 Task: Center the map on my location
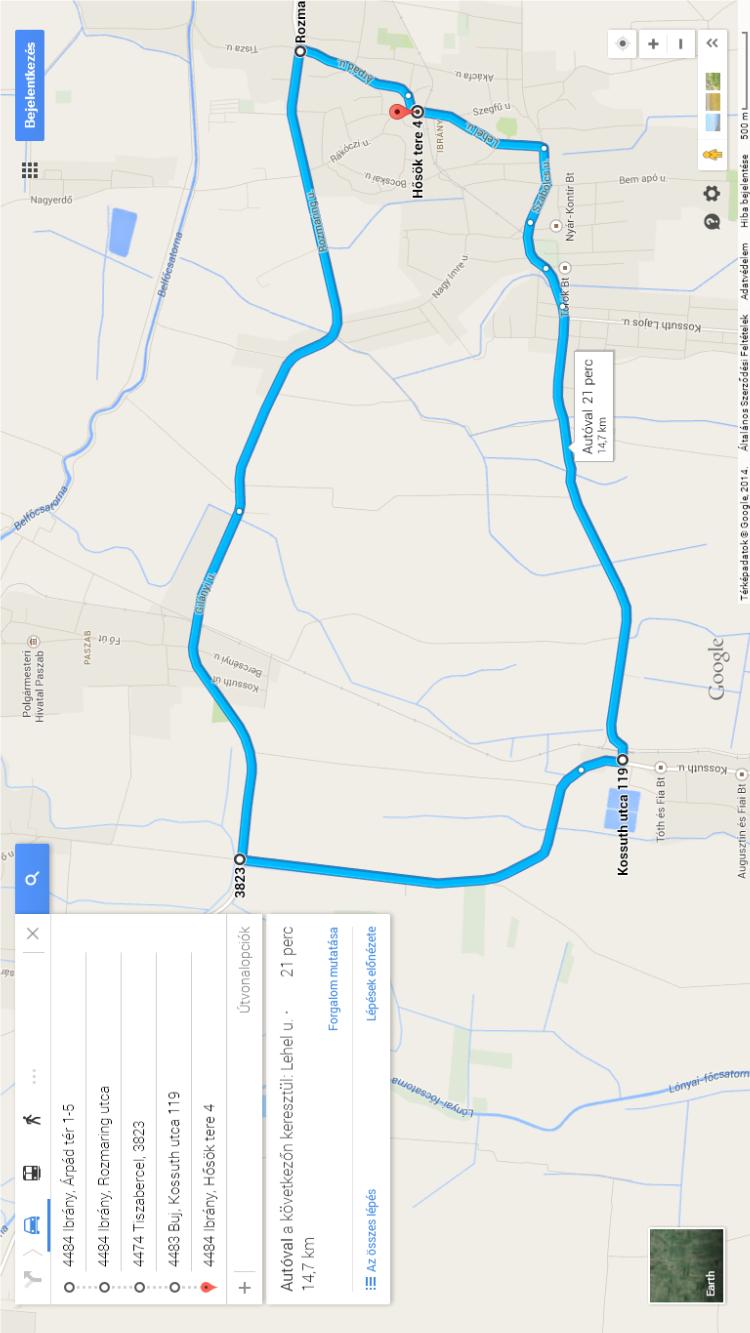(x=622, y=44)
